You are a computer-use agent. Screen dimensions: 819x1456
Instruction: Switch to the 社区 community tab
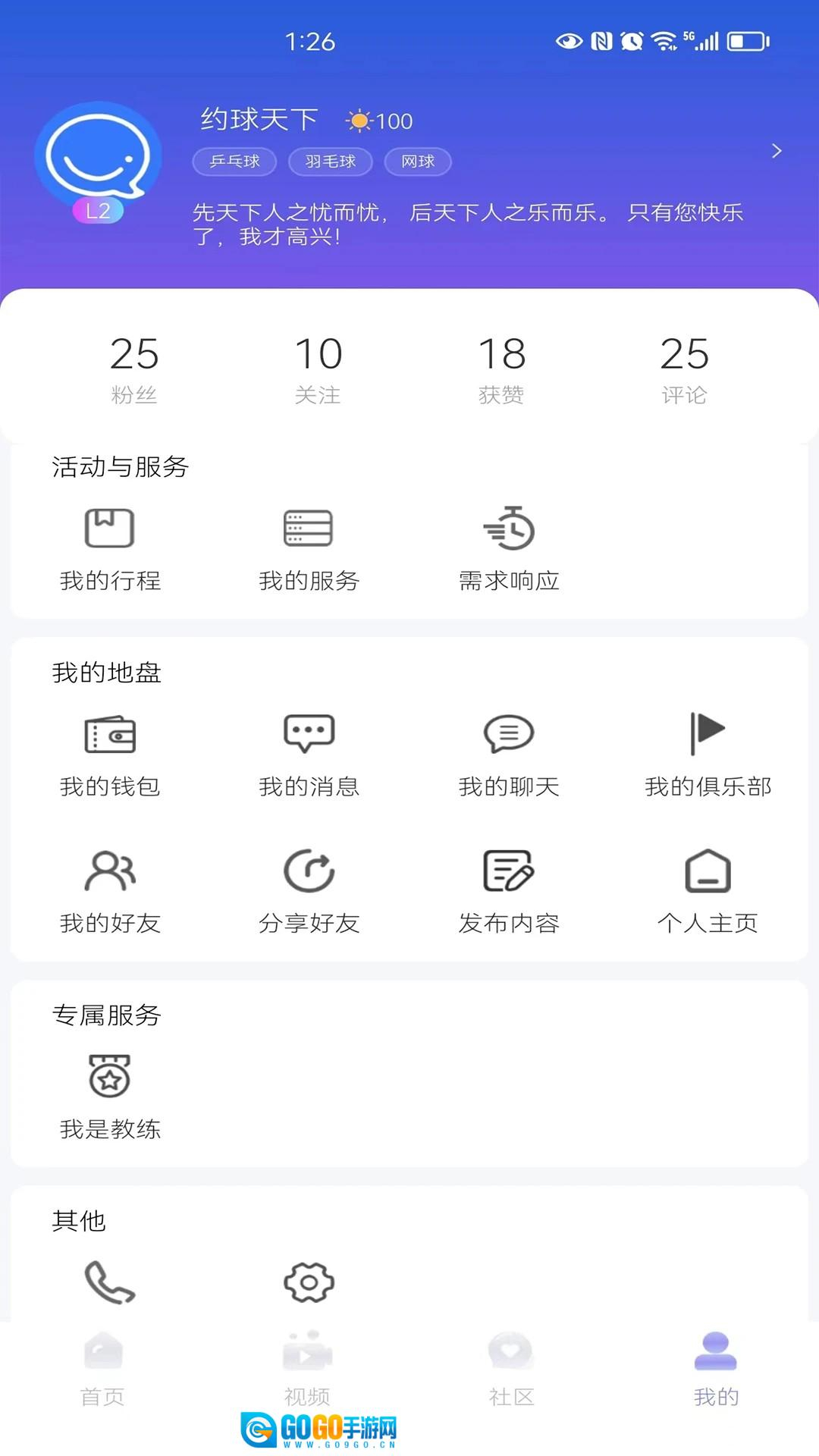tap(512, 1367)
